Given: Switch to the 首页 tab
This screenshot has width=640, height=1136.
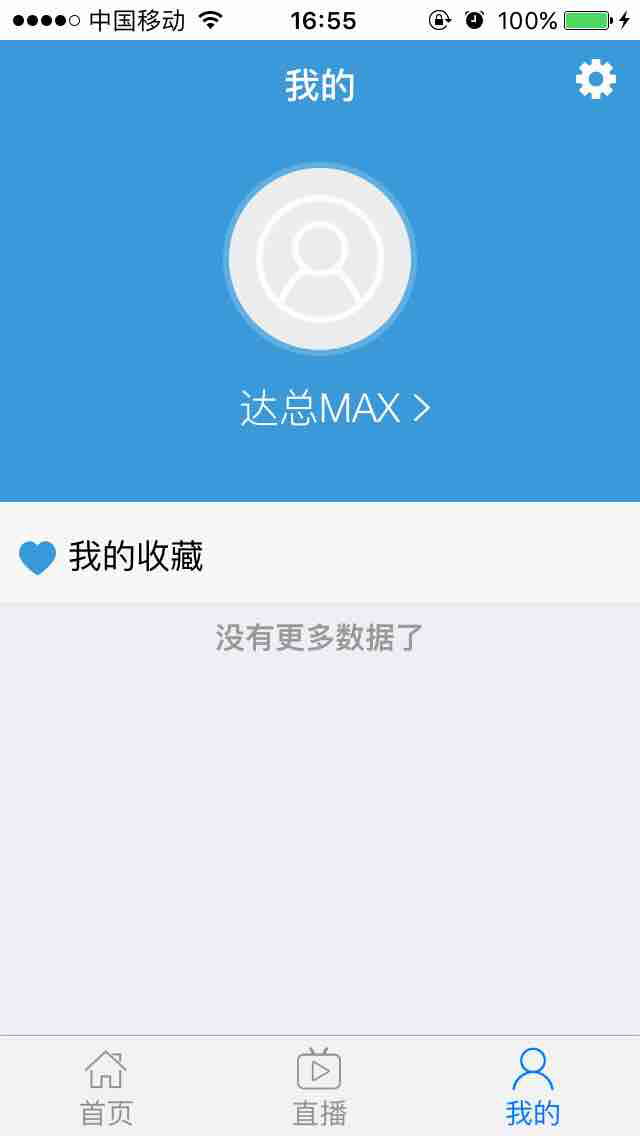Looking at the screenshot, I should [x=106, y=1087].
